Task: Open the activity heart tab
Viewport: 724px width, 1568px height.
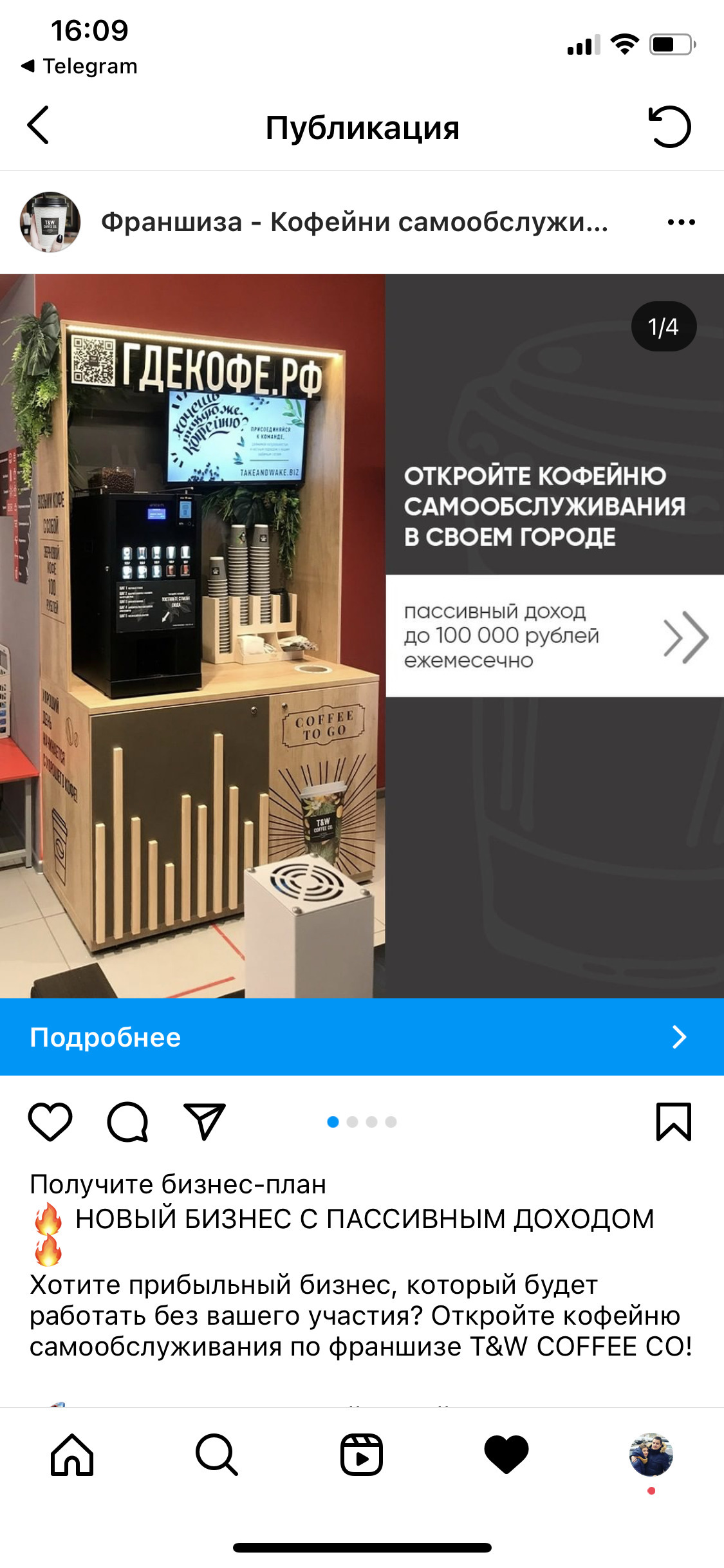Action: (506, 1455)
